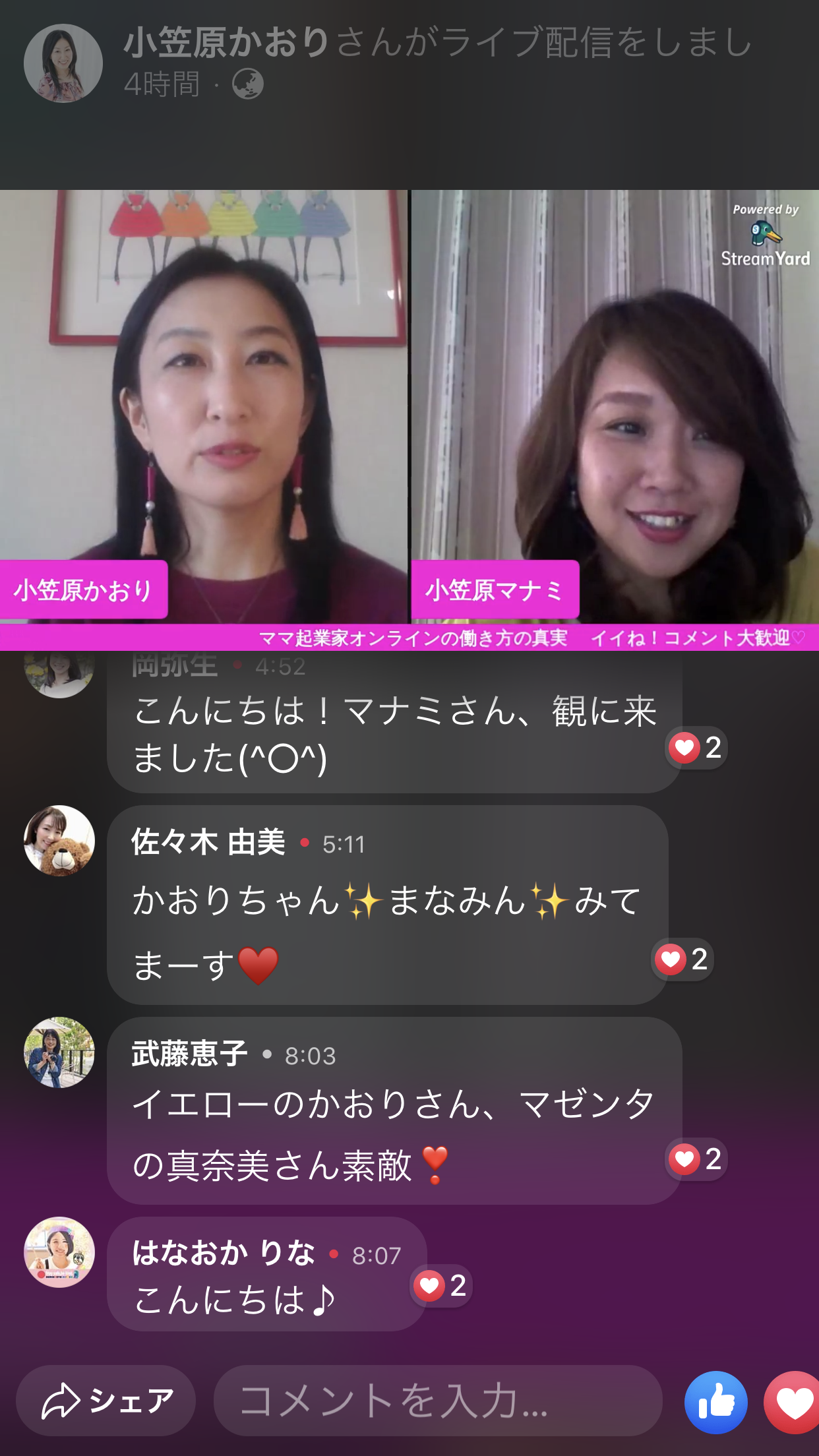Viewport: 819px width, 1456px height.
Task: Open 小笠原かおり name link in header
Action: [226, 42]
